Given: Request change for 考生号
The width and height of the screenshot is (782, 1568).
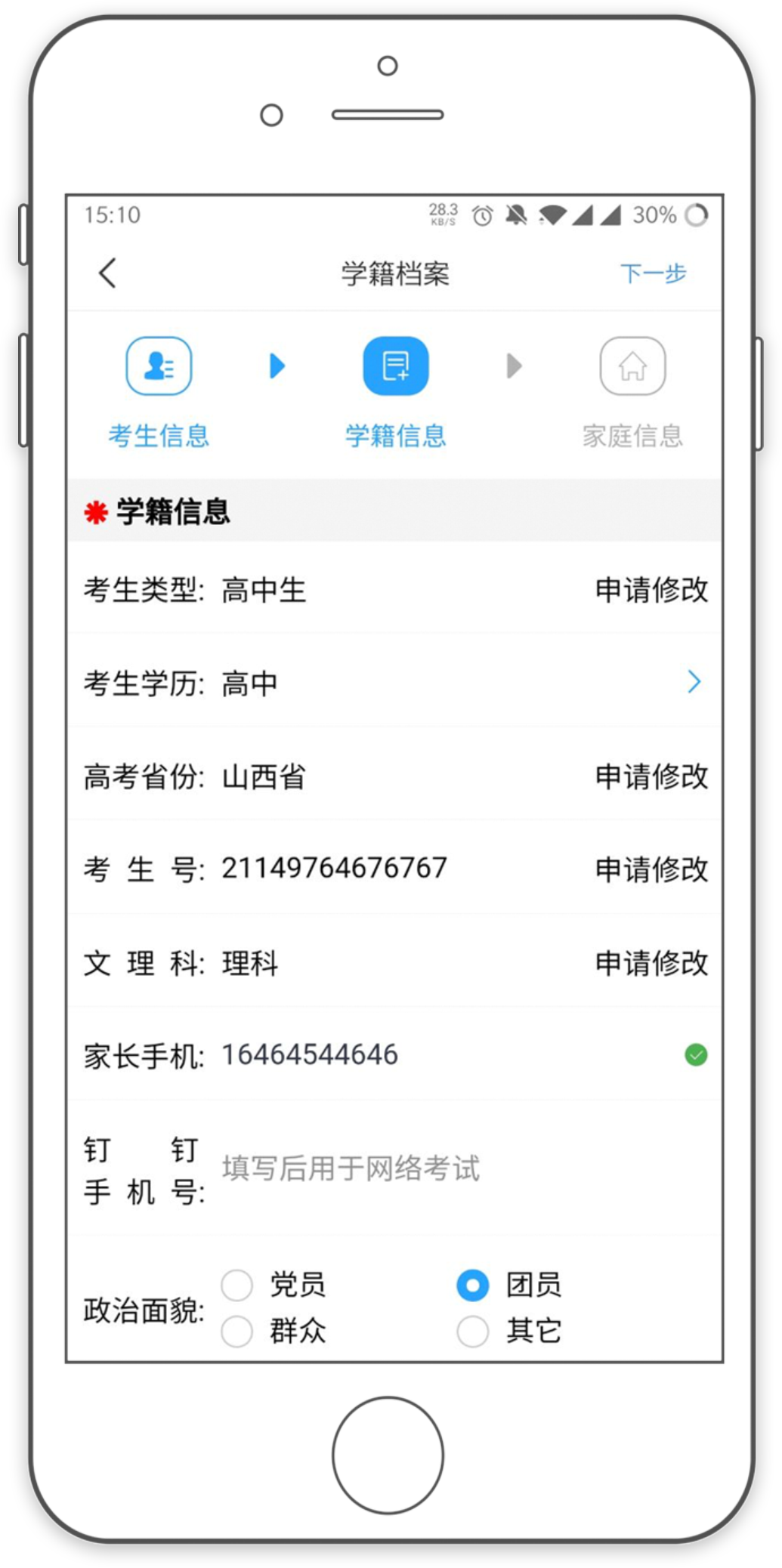Looking at the screenshot, I should click(651, 869).
